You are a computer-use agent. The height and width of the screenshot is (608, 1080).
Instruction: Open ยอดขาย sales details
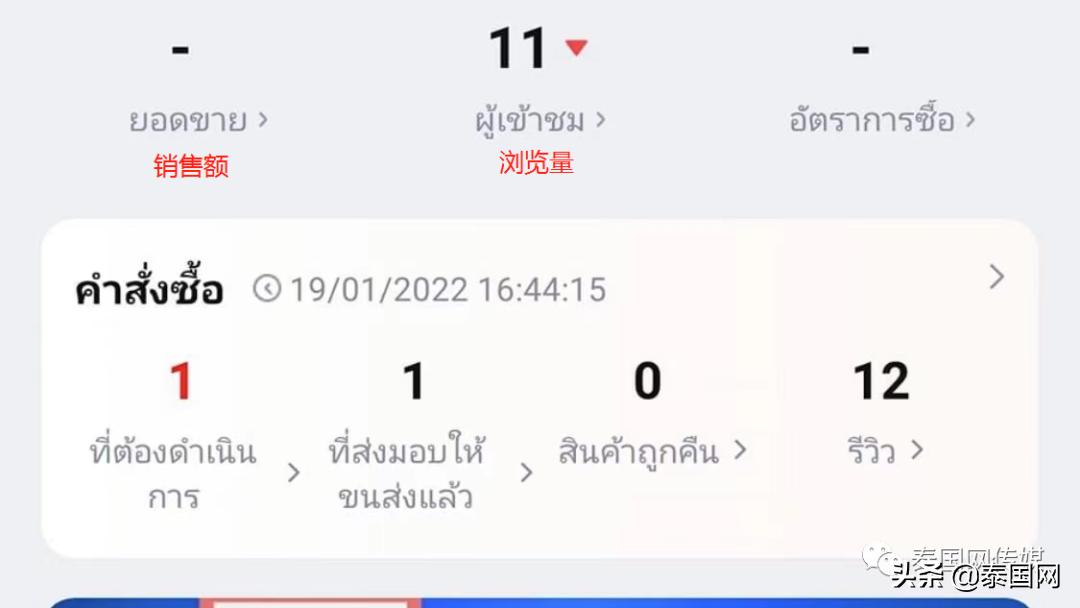tap(198, 121)
